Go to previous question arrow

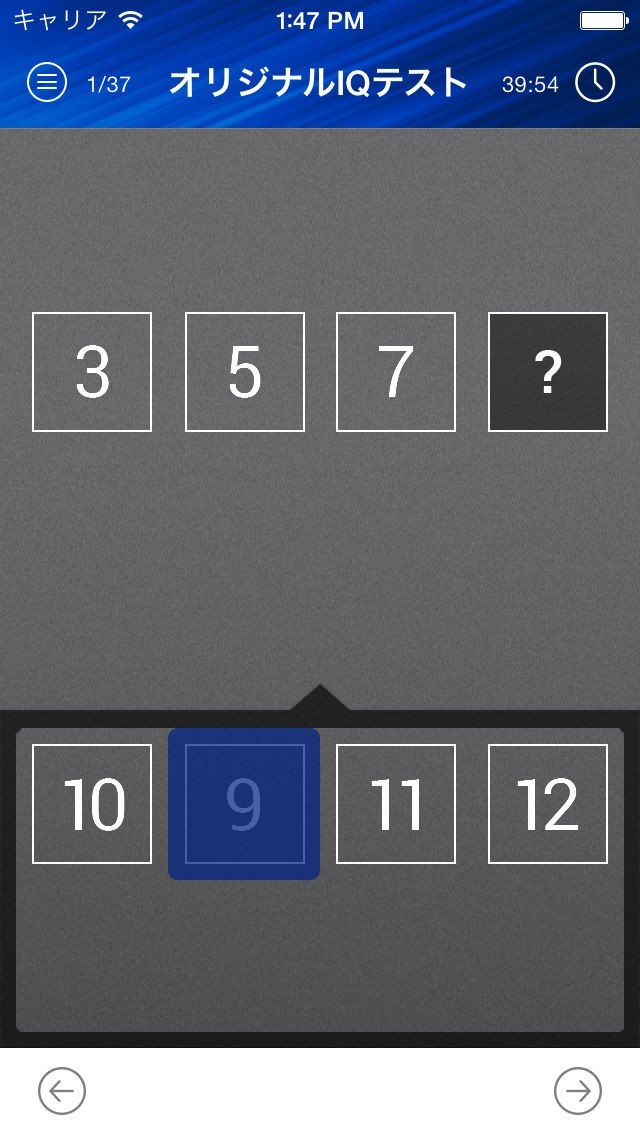click(62, 1090)
